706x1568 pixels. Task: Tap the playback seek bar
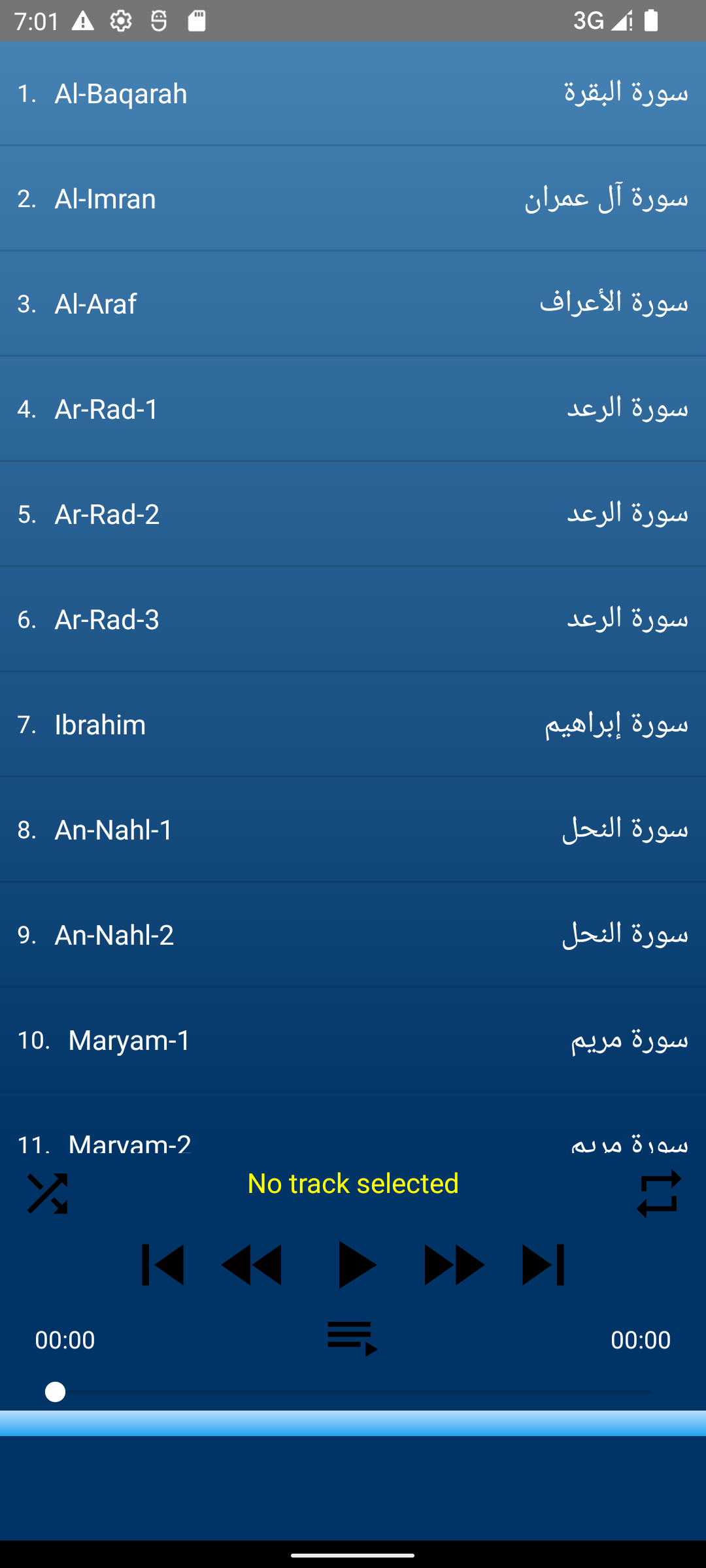click(x=353, y=1392)
